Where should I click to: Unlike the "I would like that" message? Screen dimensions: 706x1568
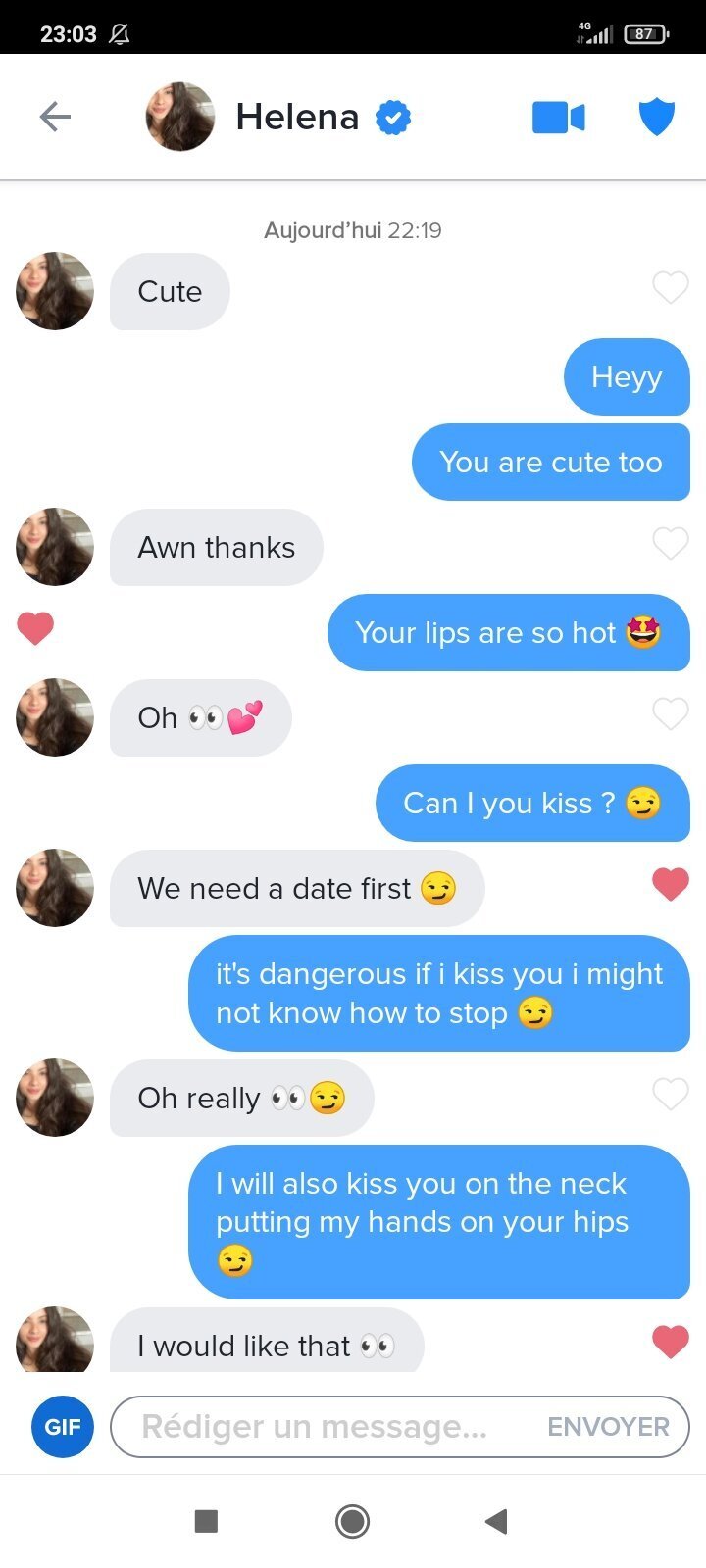pyautogui.click(x=671, y=1342)
